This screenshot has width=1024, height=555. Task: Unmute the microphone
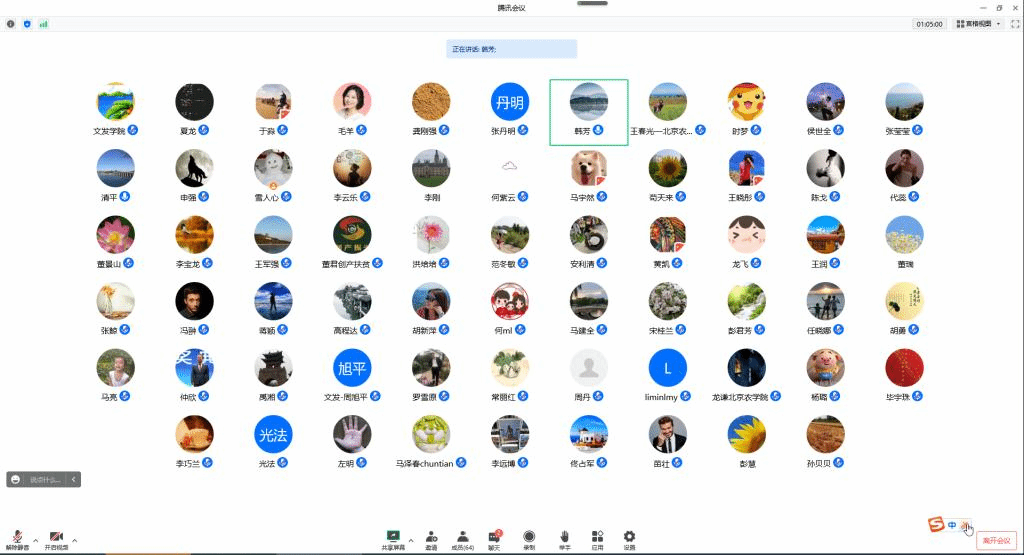[x=17, y=539]
